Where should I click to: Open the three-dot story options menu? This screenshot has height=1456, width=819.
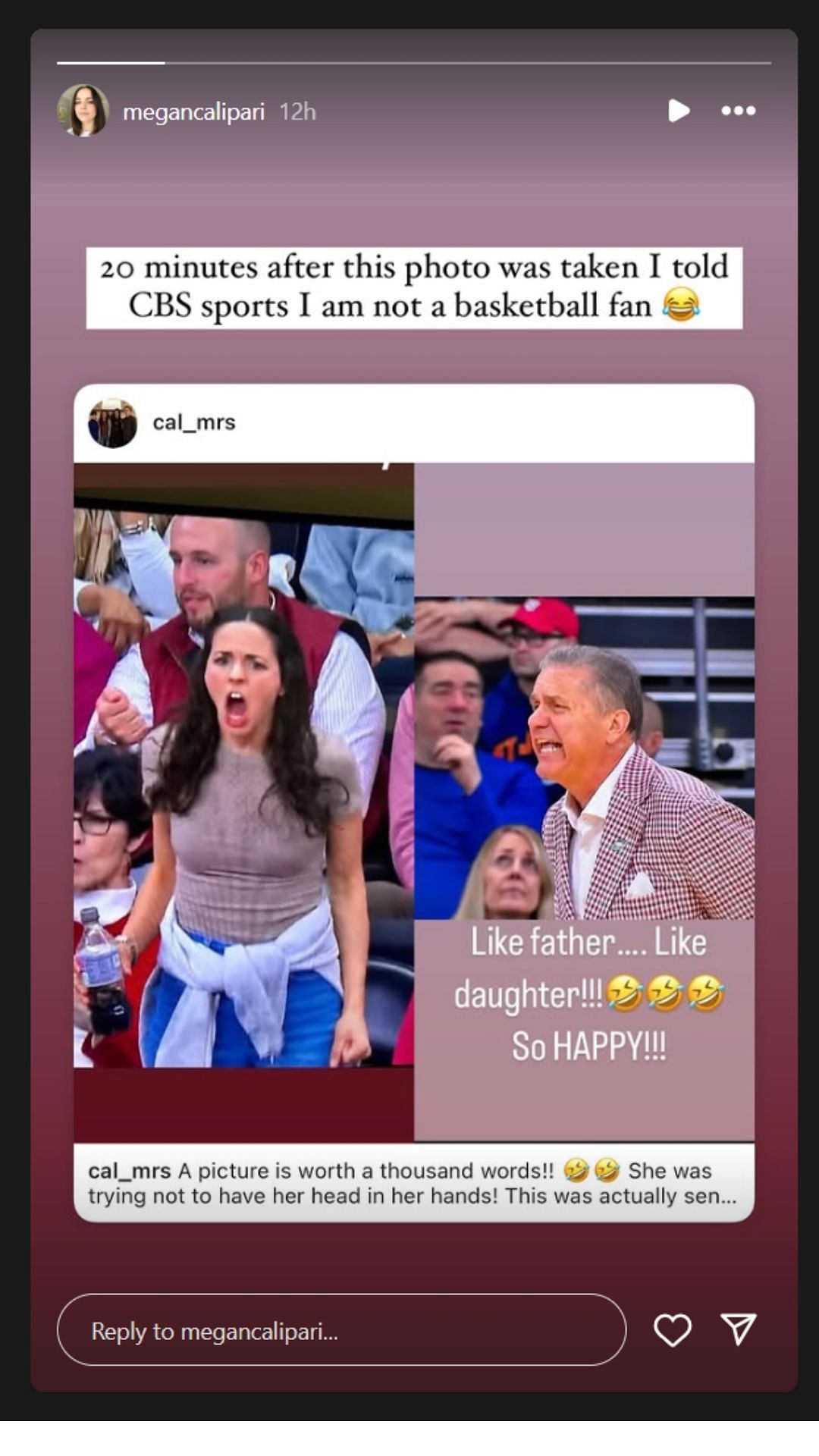738,111
